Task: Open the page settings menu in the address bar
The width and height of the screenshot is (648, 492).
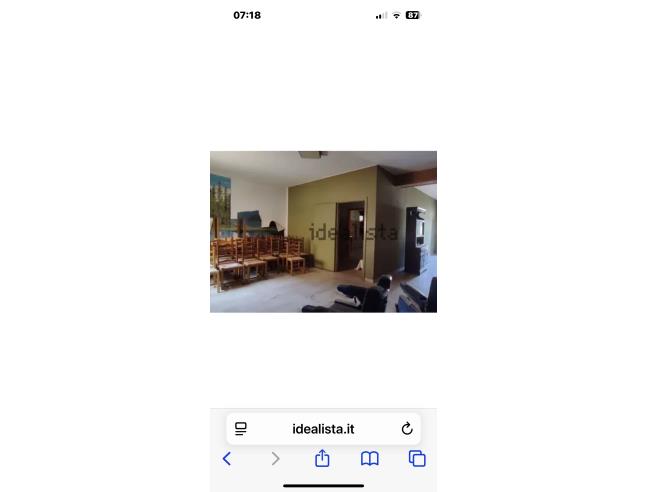Action: [x=241, y=429]
